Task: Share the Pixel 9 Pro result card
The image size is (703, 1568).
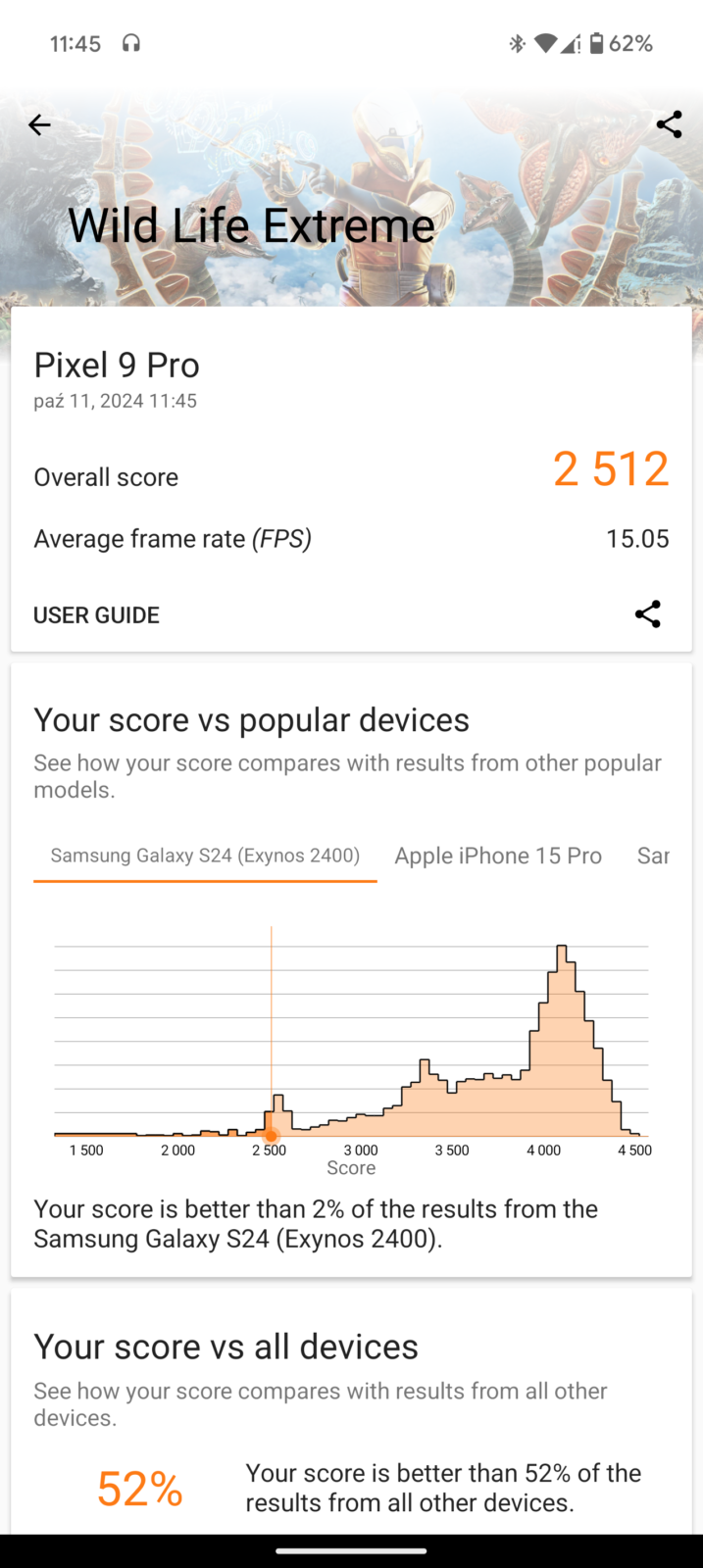Action: [647, 614]
